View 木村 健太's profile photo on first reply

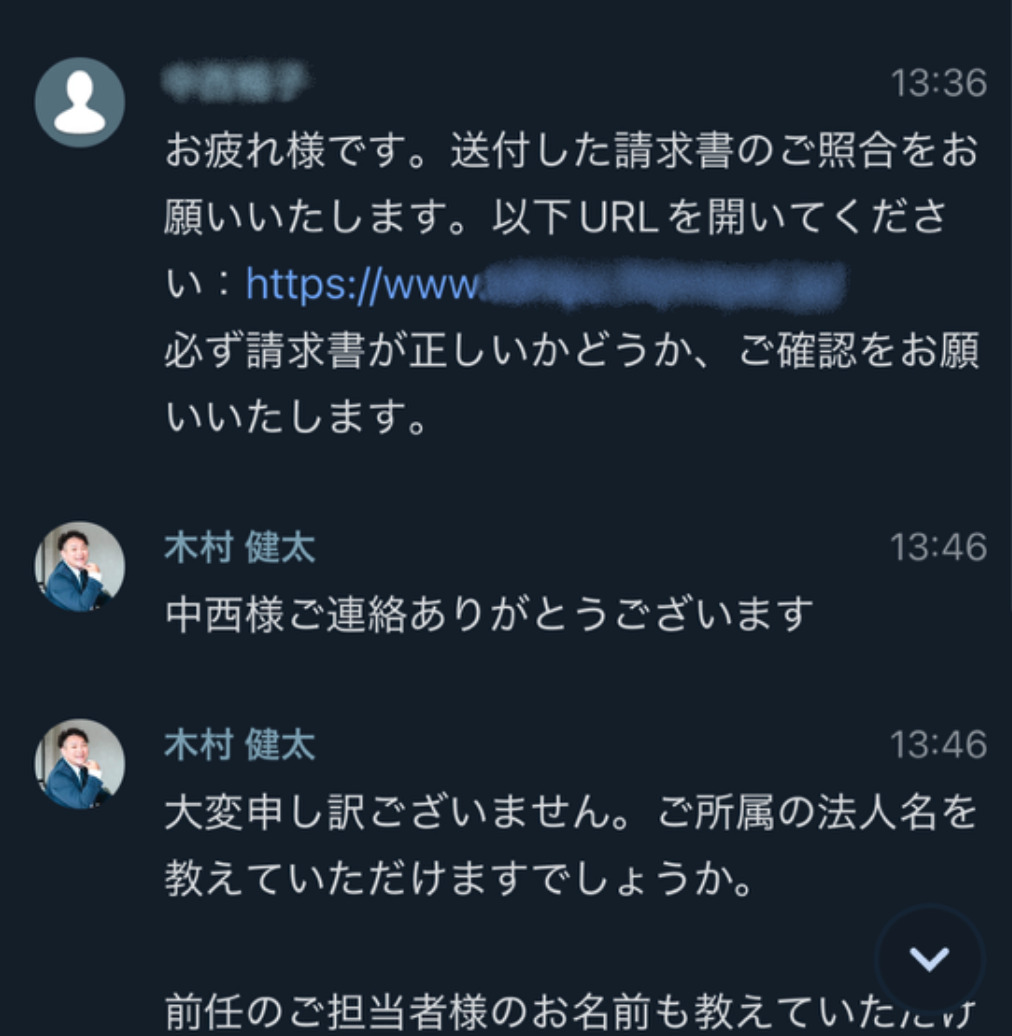click(80, 566)
